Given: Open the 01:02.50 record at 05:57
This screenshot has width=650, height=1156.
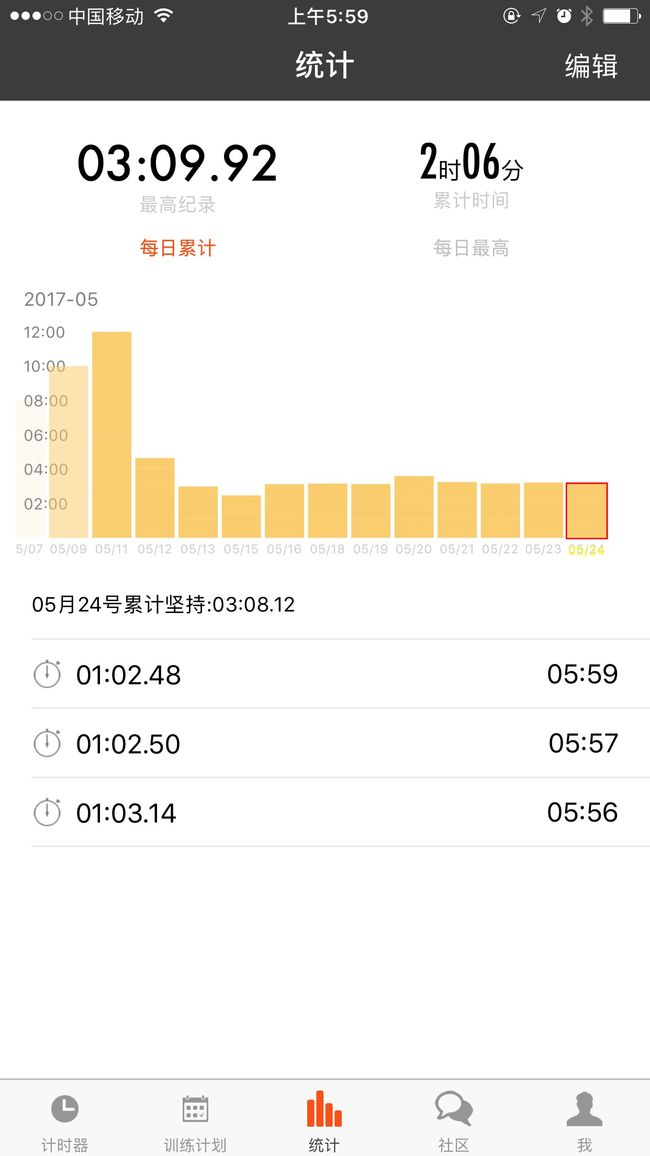Looking at the screenshot, I should point(340,743).
